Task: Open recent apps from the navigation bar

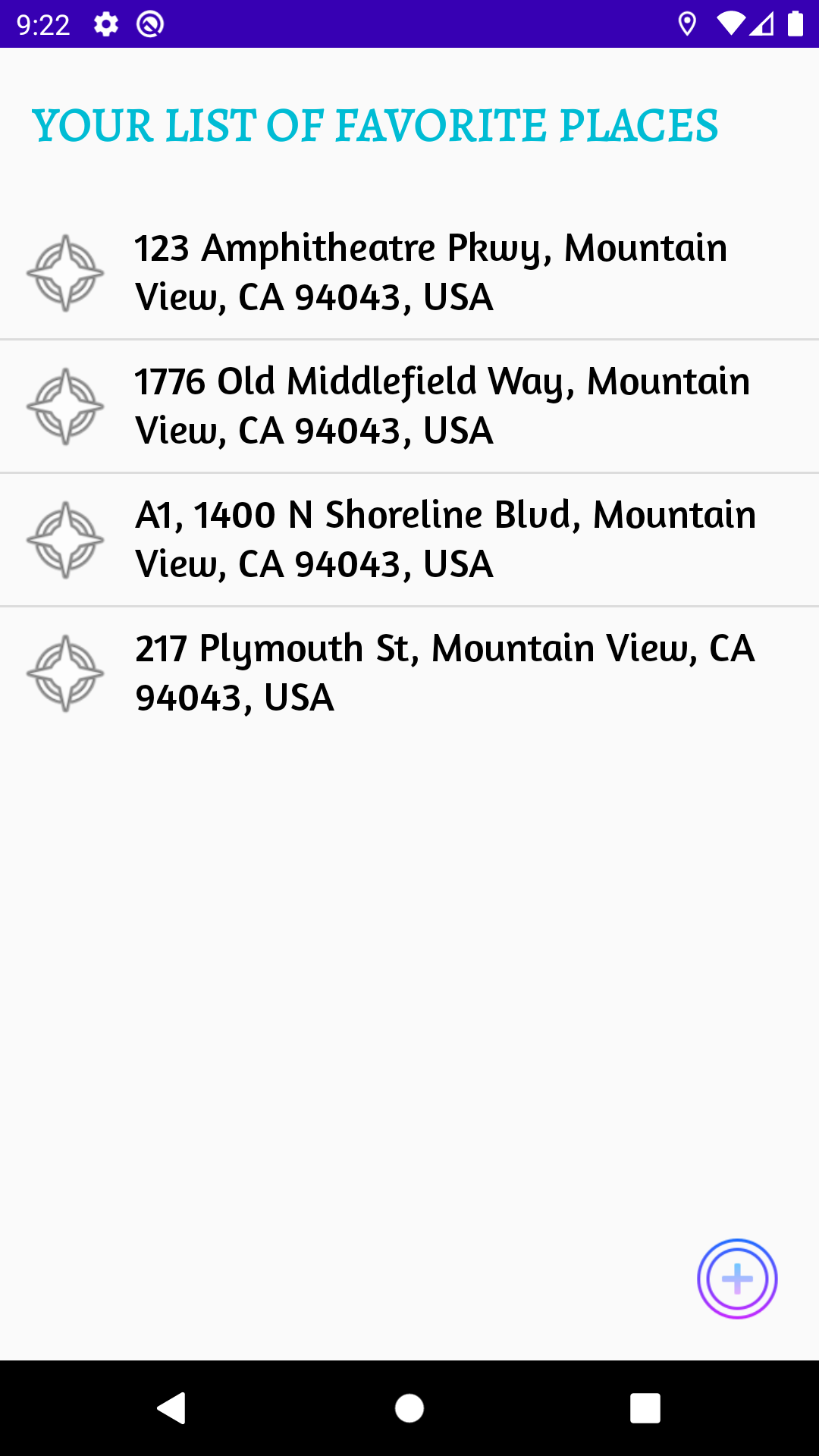Action: [x=645, y=1408]
